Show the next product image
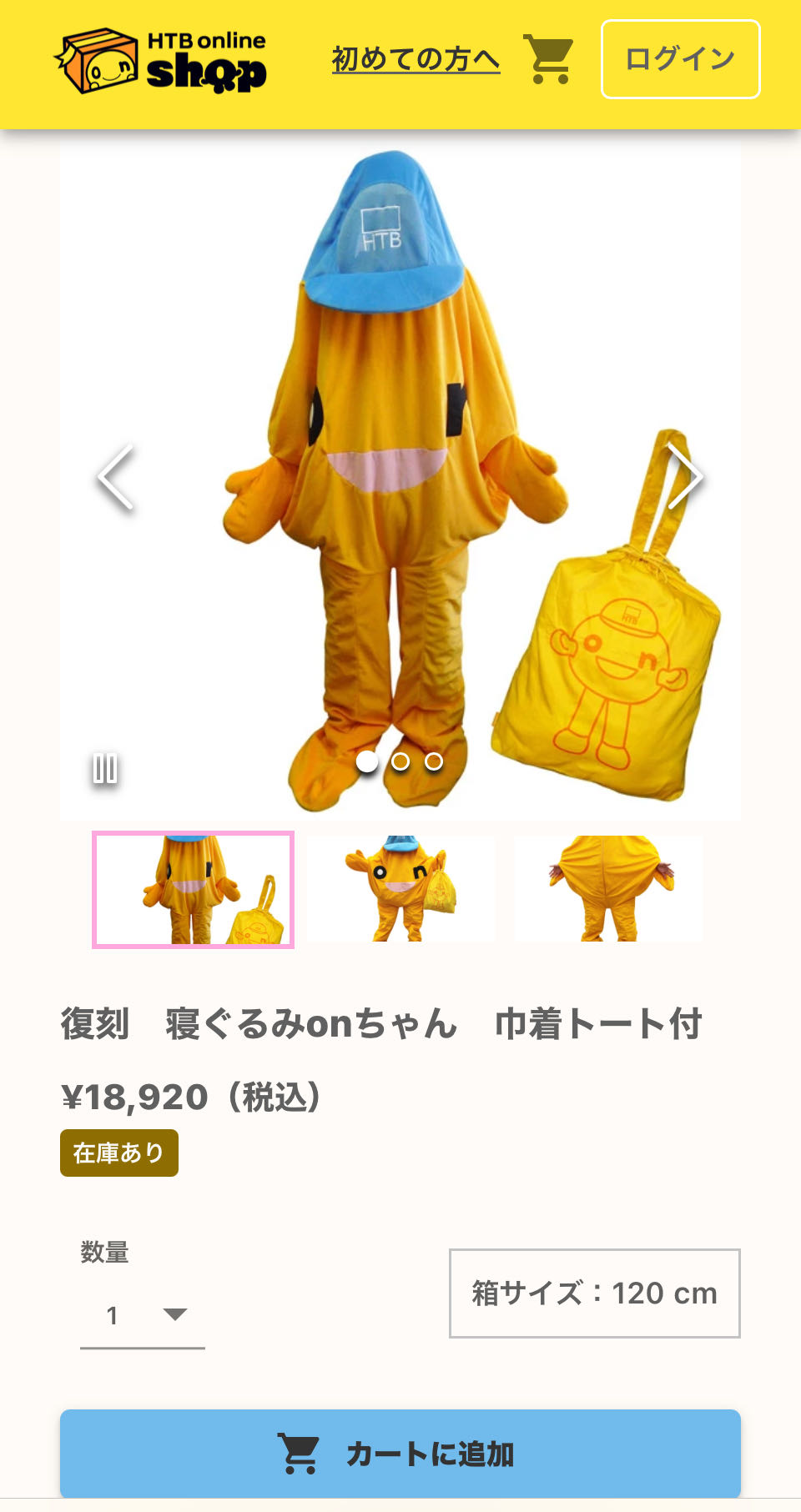 click(685, 477)
